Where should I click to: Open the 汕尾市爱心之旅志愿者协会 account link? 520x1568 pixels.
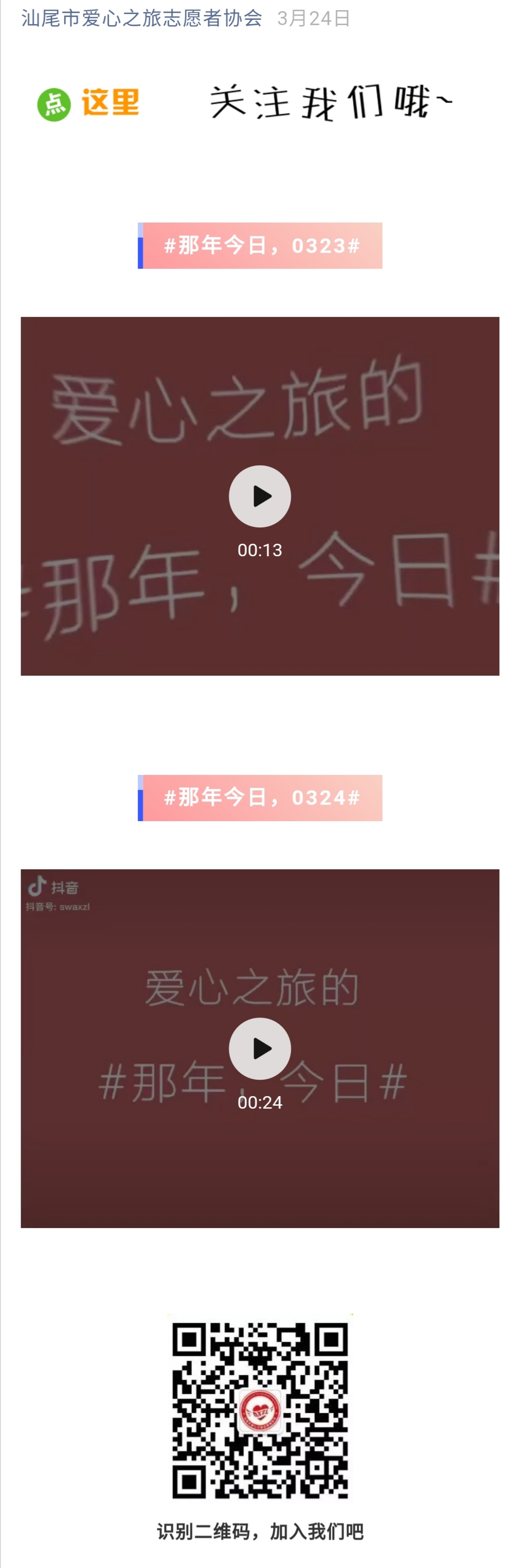pos(142,18)
